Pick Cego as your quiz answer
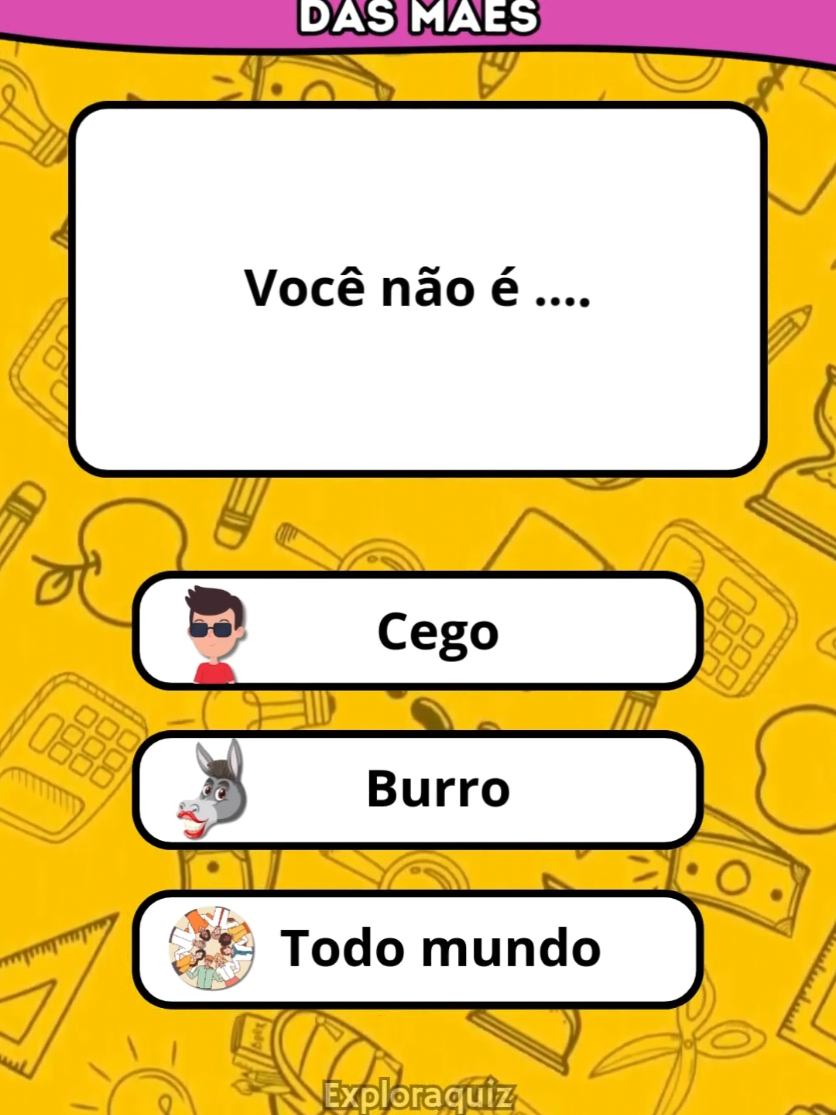 click(437, 631)
